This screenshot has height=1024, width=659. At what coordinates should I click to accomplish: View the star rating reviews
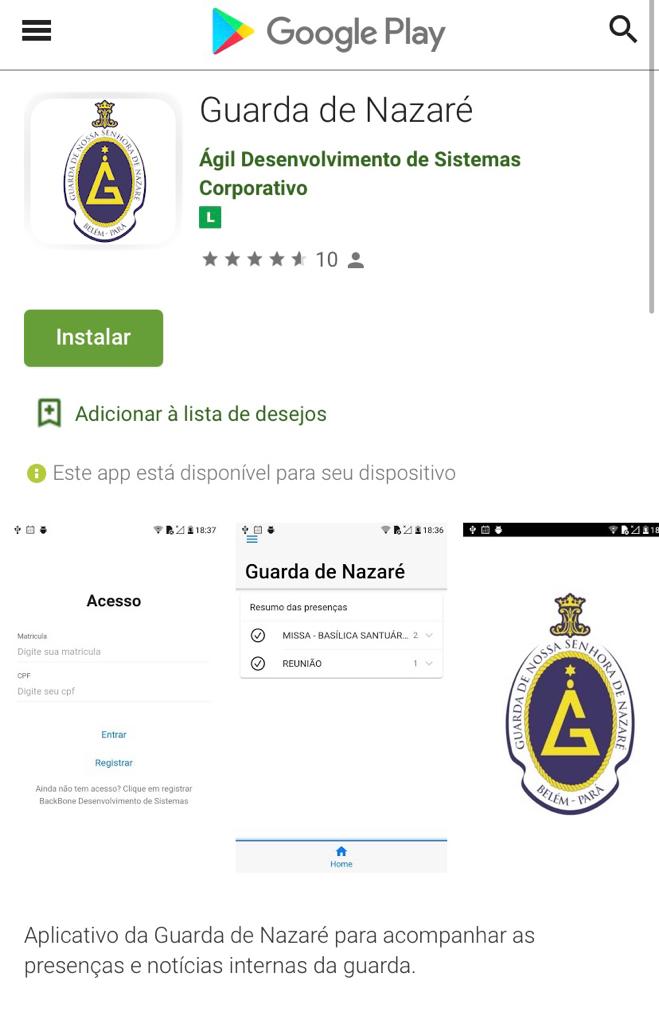282,260
